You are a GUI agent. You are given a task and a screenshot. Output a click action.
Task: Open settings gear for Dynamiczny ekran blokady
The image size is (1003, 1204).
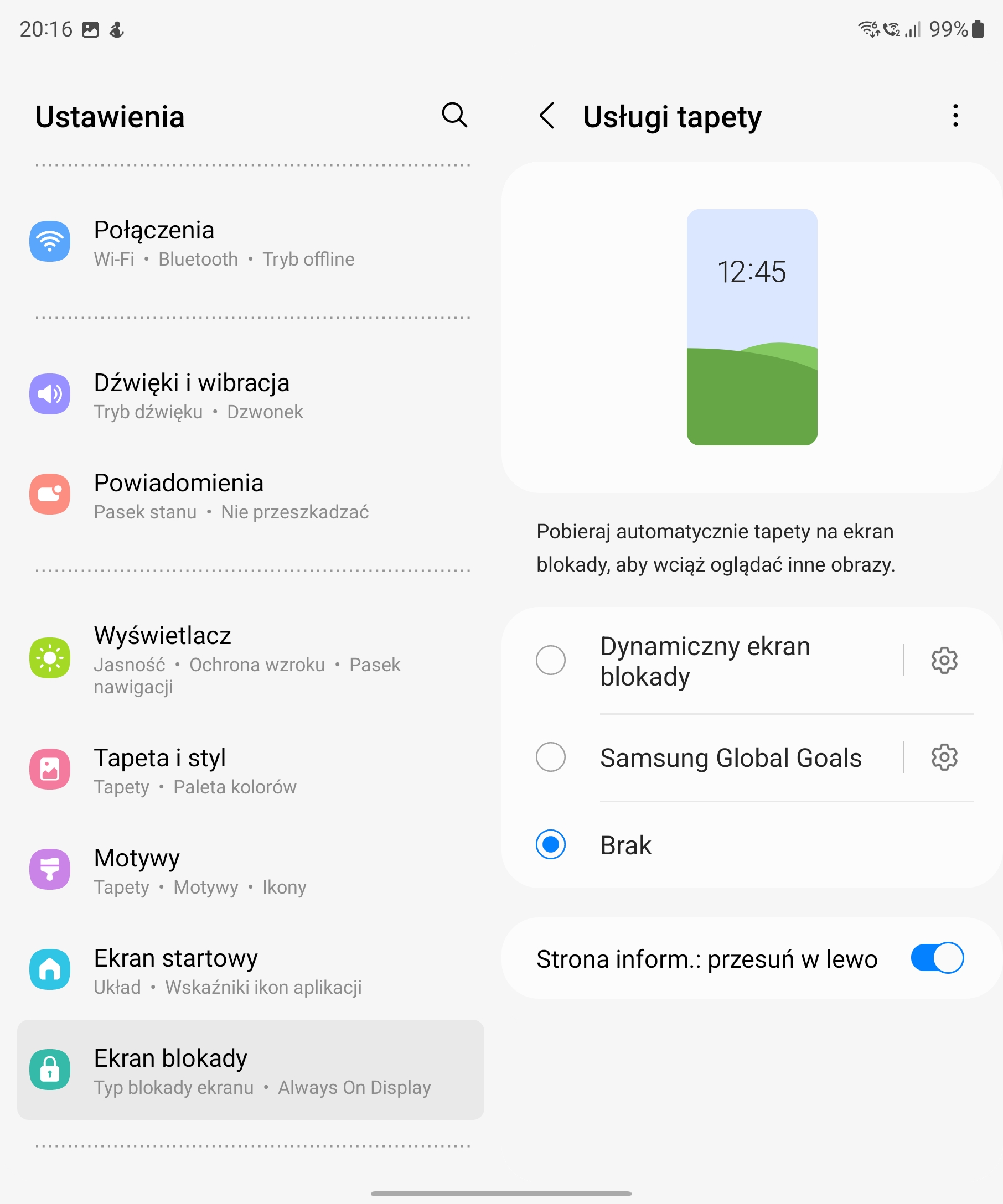[944, 661]
